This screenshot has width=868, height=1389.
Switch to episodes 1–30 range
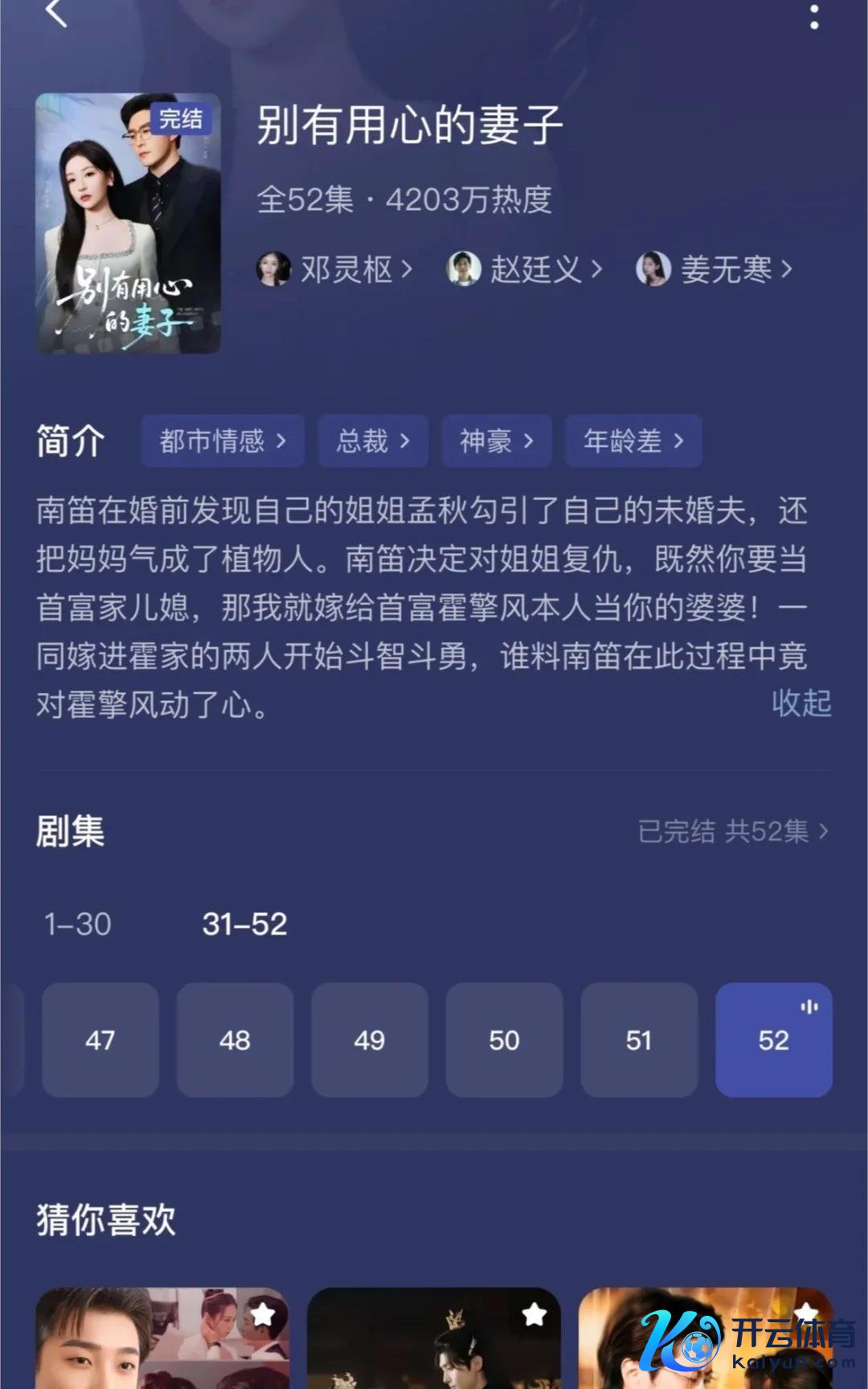[x=78, y=924]
